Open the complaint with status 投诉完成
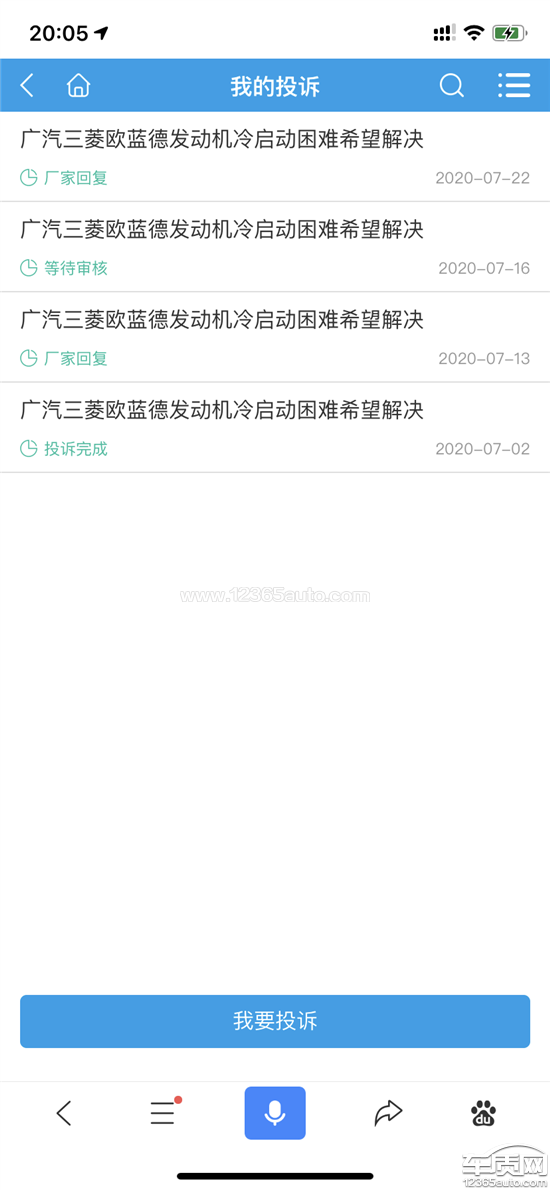The height and width of the screenshot is (1190, 550). click(275, 427)
